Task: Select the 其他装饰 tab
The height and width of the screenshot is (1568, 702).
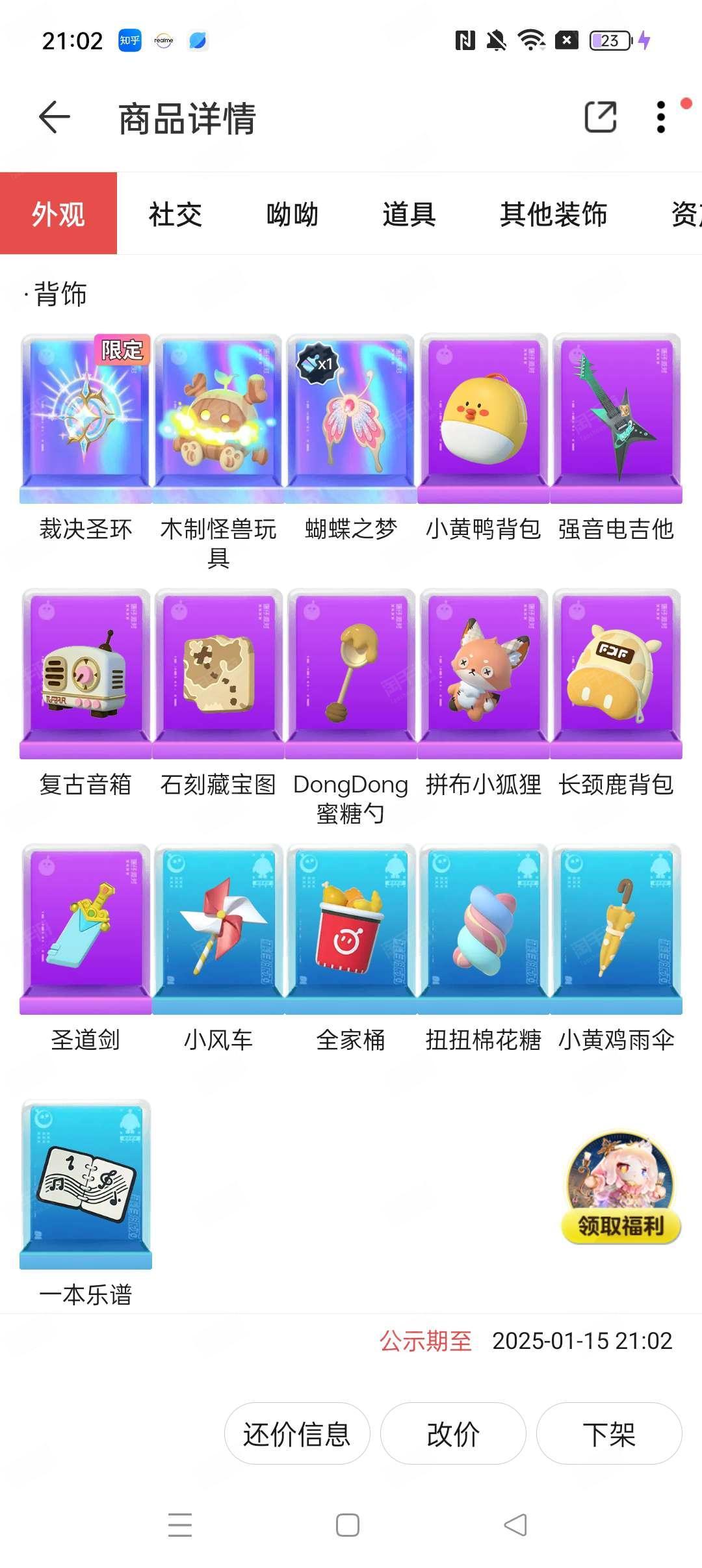Action: coord(553,214)
